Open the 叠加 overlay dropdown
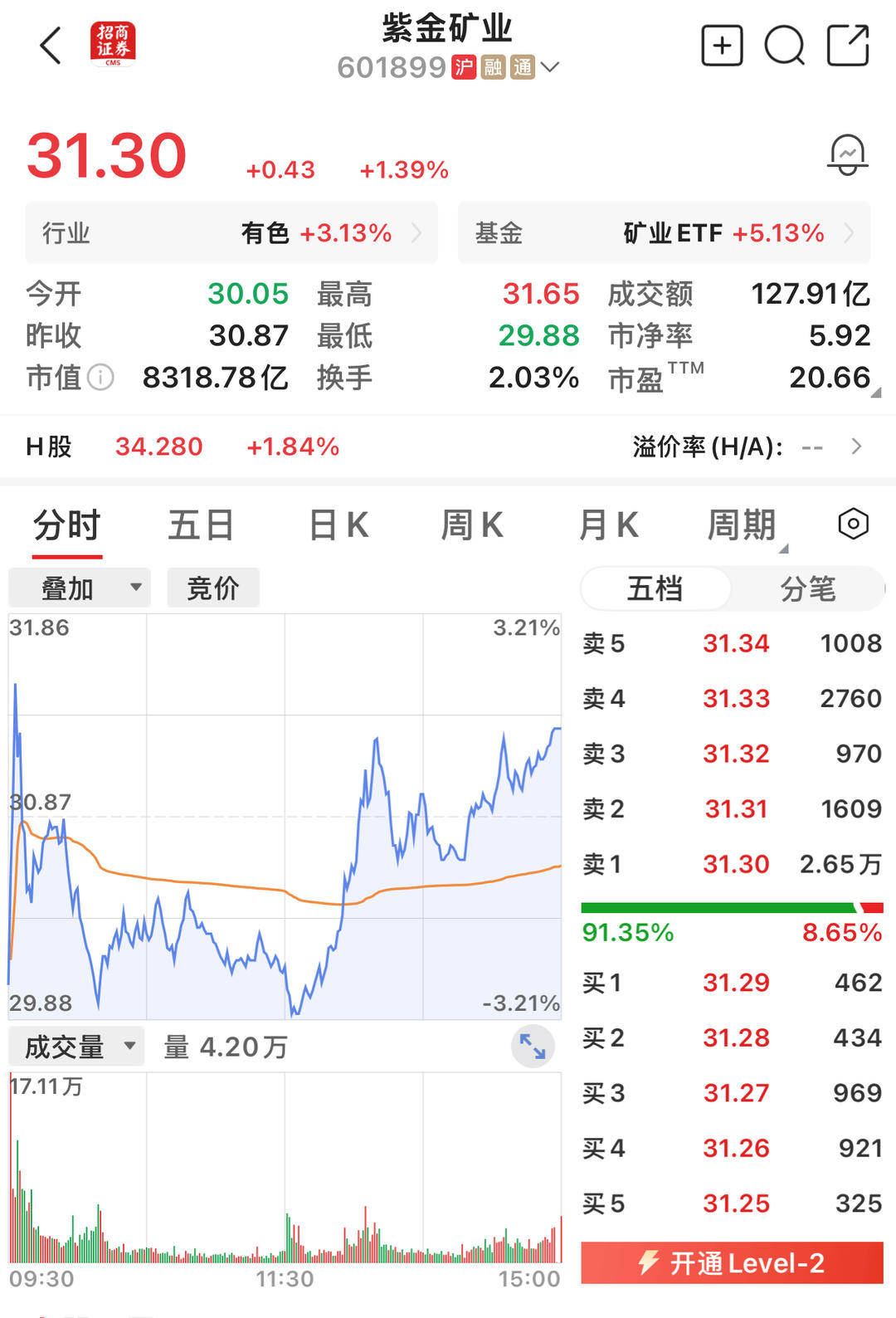This screenshot has height=1318, width=896. click(x=80, y=588)
